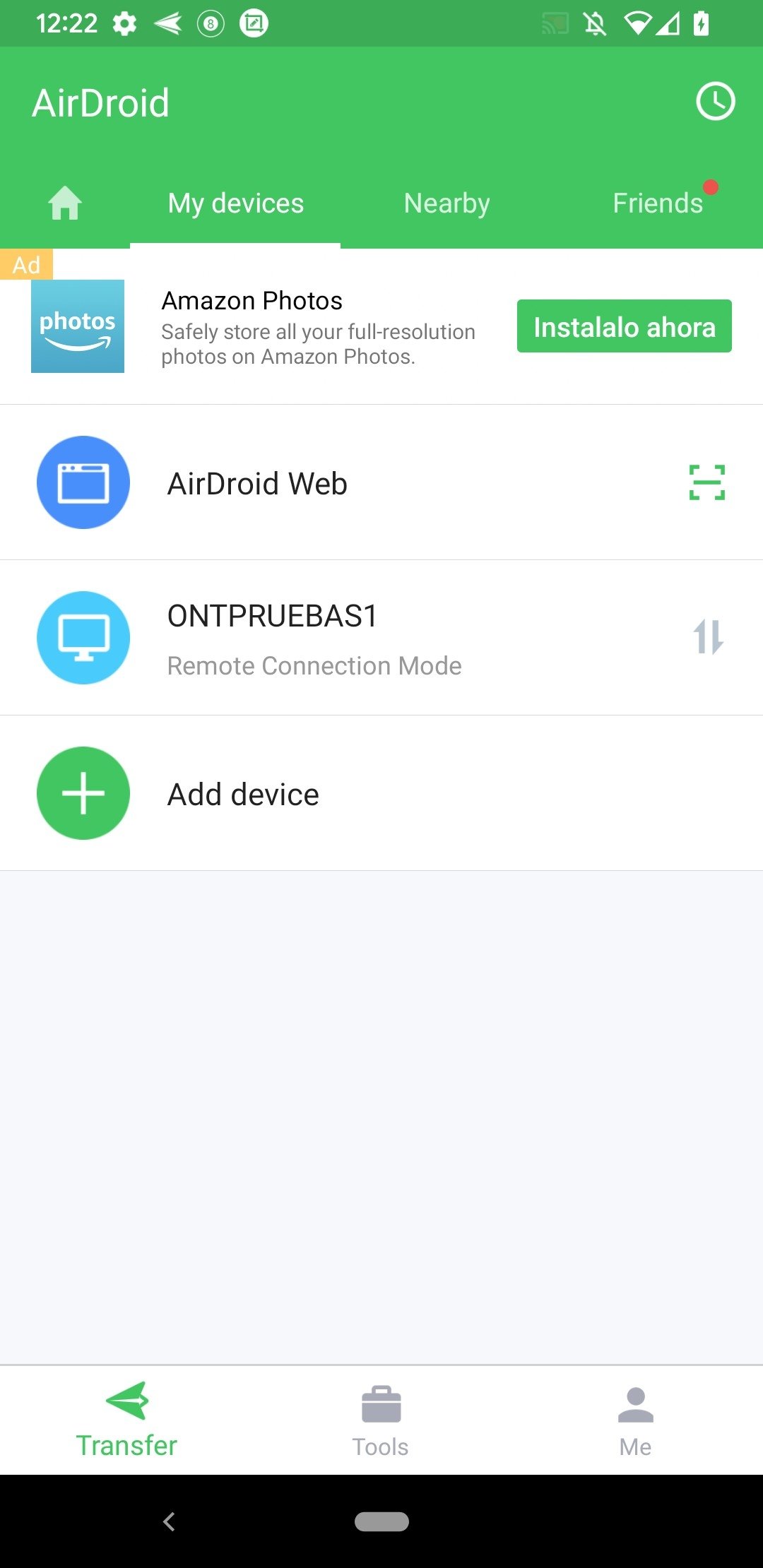
Task: Open the Friends tab
Action: 657,203
